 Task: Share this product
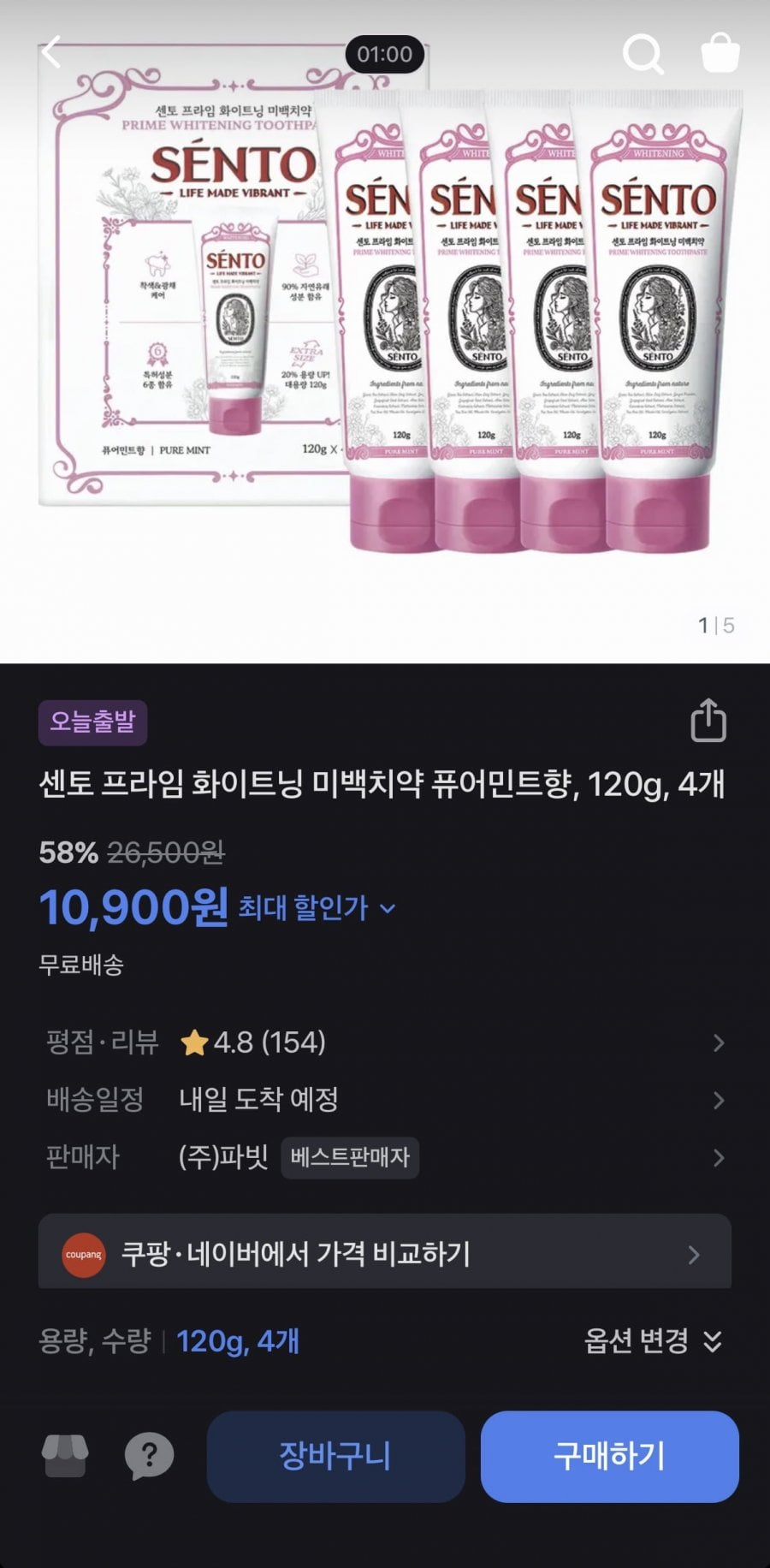click(708, 721)
